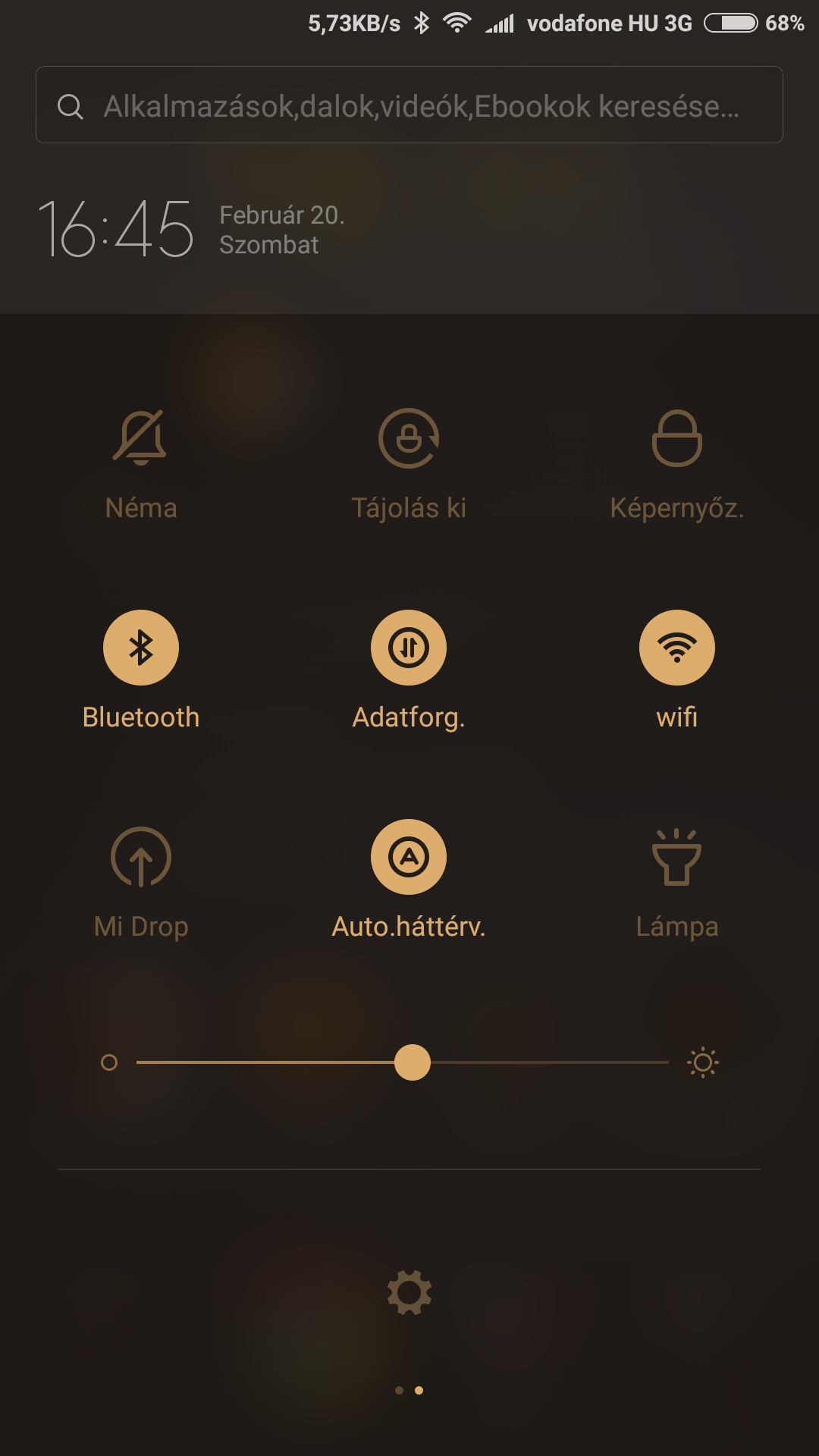
Task: Tap the first page indicator dot
Action: pyautogui.click(x=399, y=1390)
